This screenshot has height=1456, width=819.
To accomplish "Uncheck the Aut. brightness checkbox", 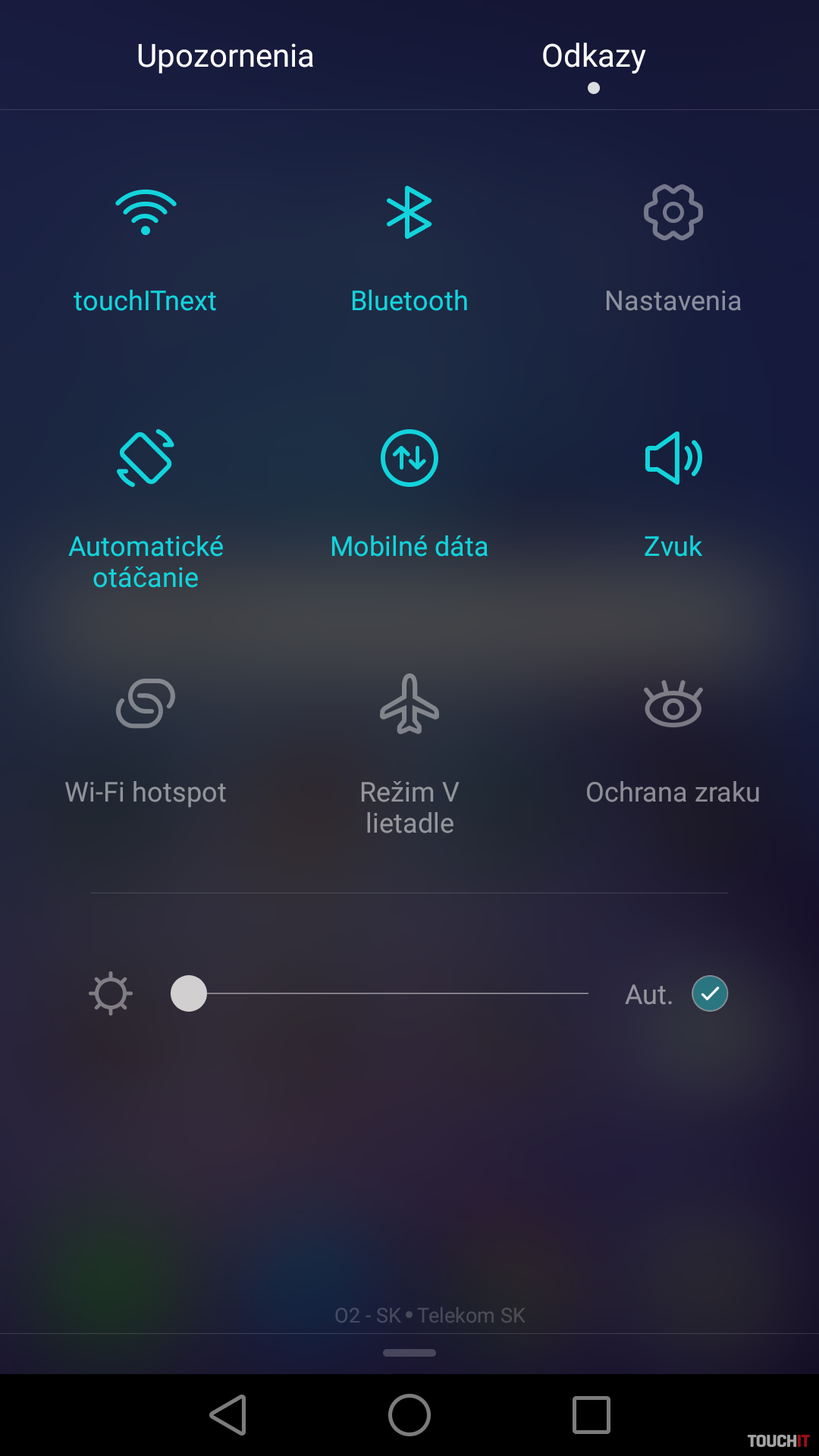I will [x=710, y=993].
